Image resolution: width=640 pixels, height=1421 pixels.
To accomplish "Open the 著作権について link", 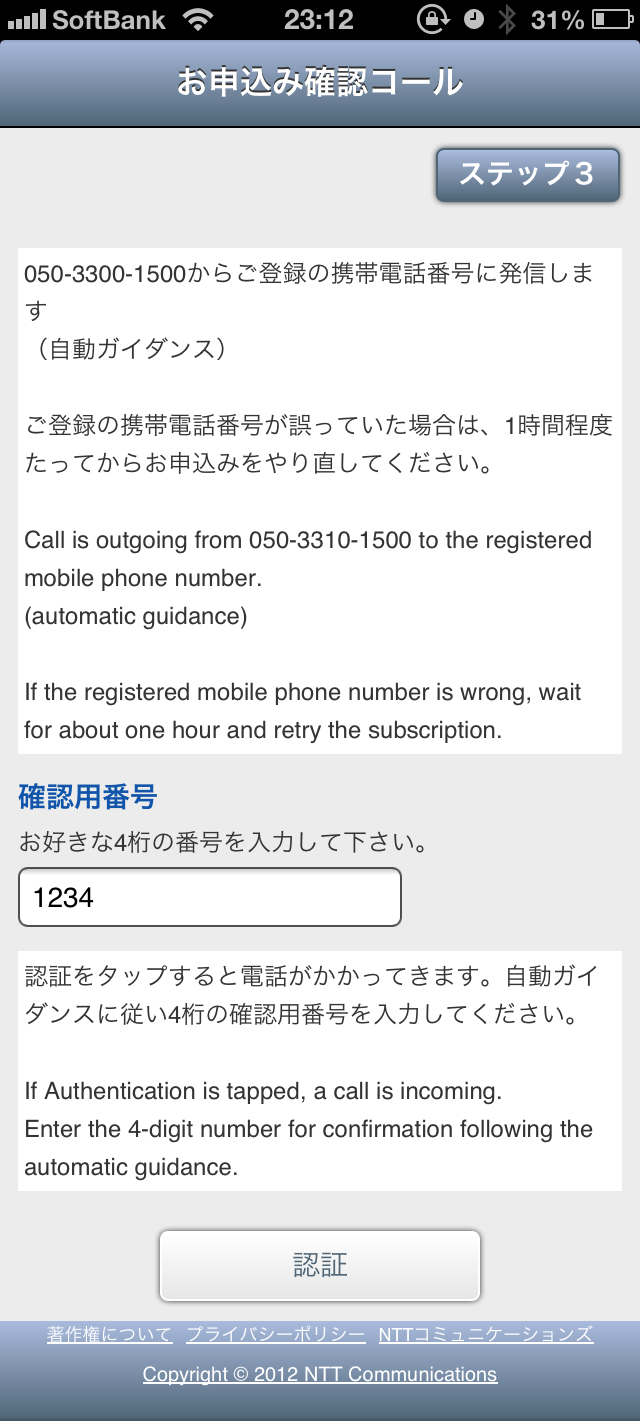I will 109,1335.
